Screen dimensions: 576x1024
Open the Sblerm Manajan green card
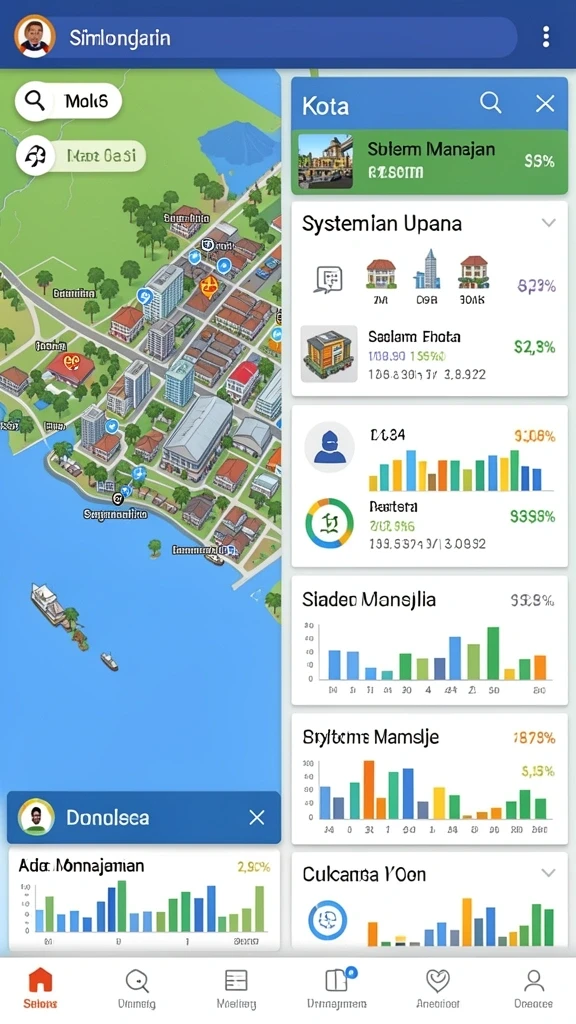430,161
